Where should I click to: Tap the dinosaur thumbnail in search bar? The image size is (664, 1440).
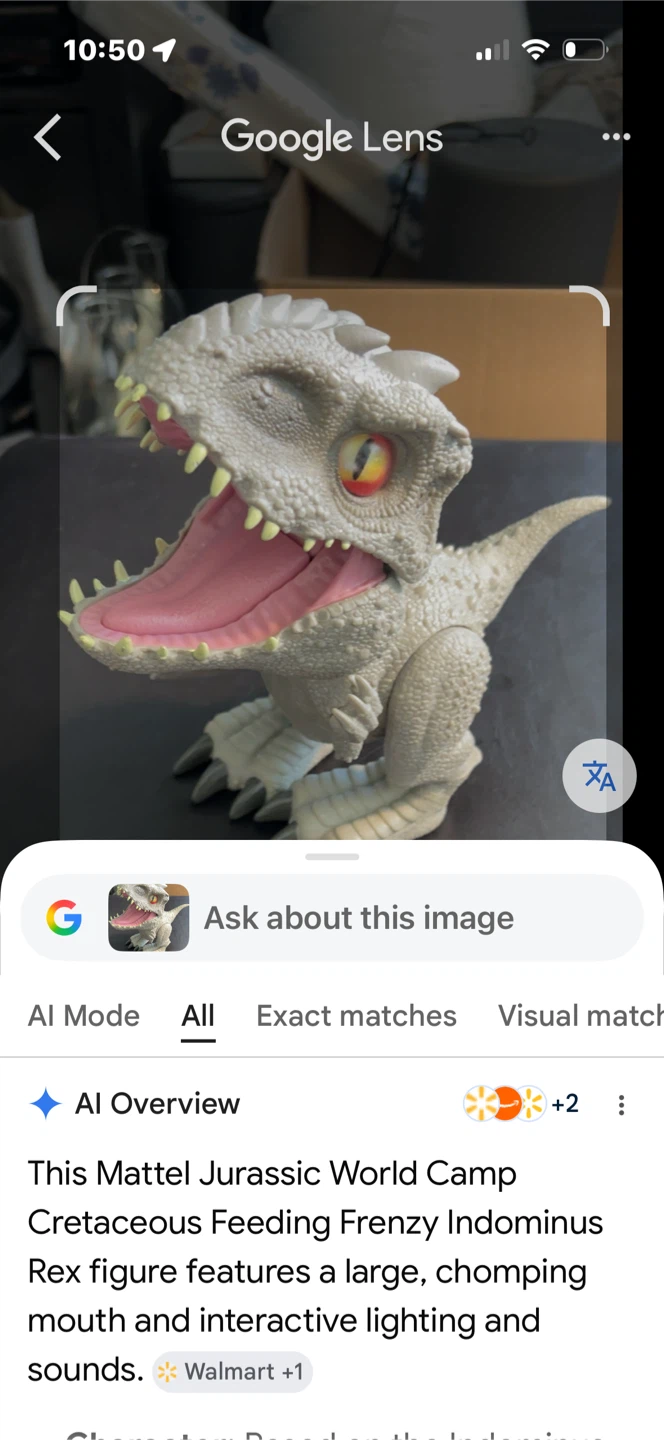(148, 917)
